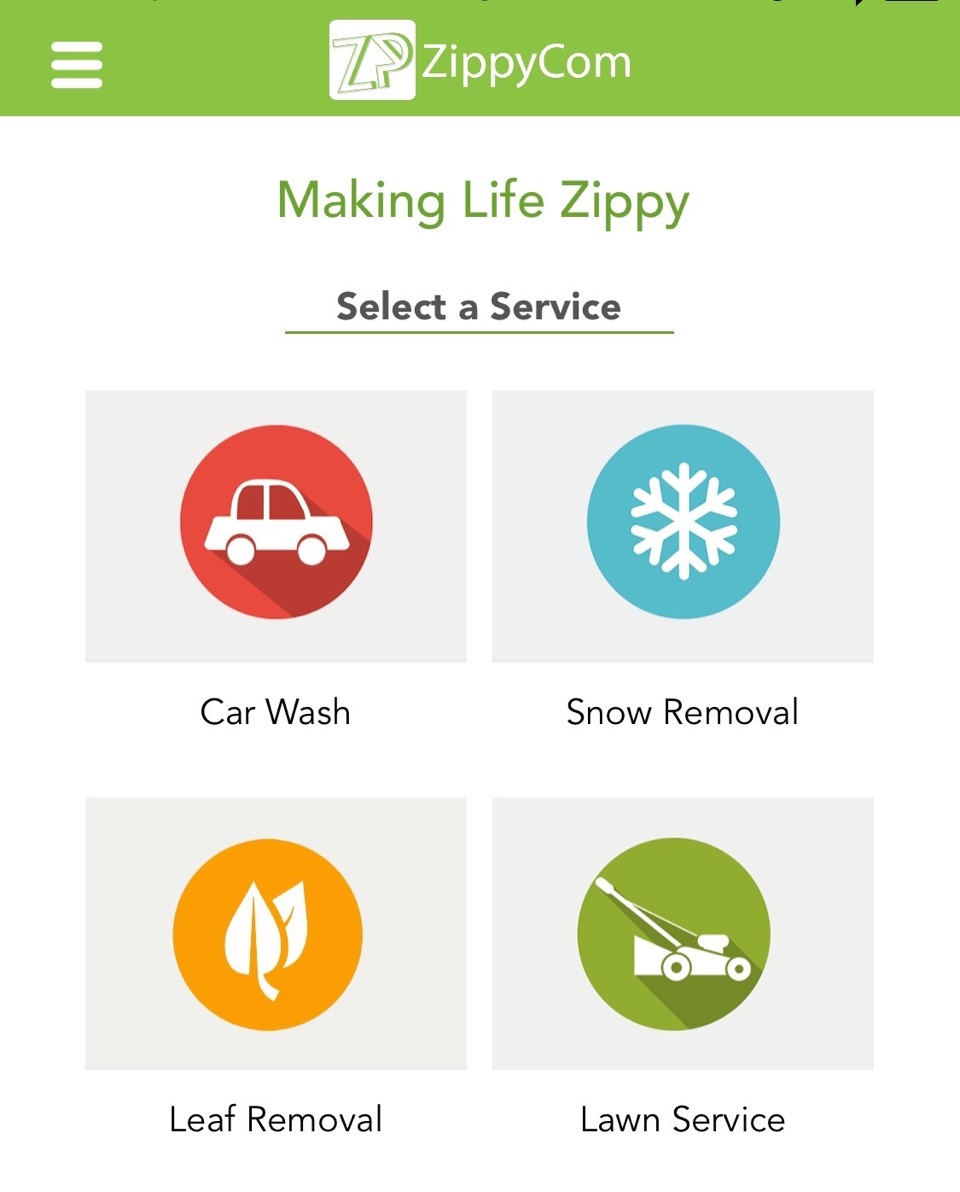
Task: Choose the Snow Removal service tile
Action: 683,526
